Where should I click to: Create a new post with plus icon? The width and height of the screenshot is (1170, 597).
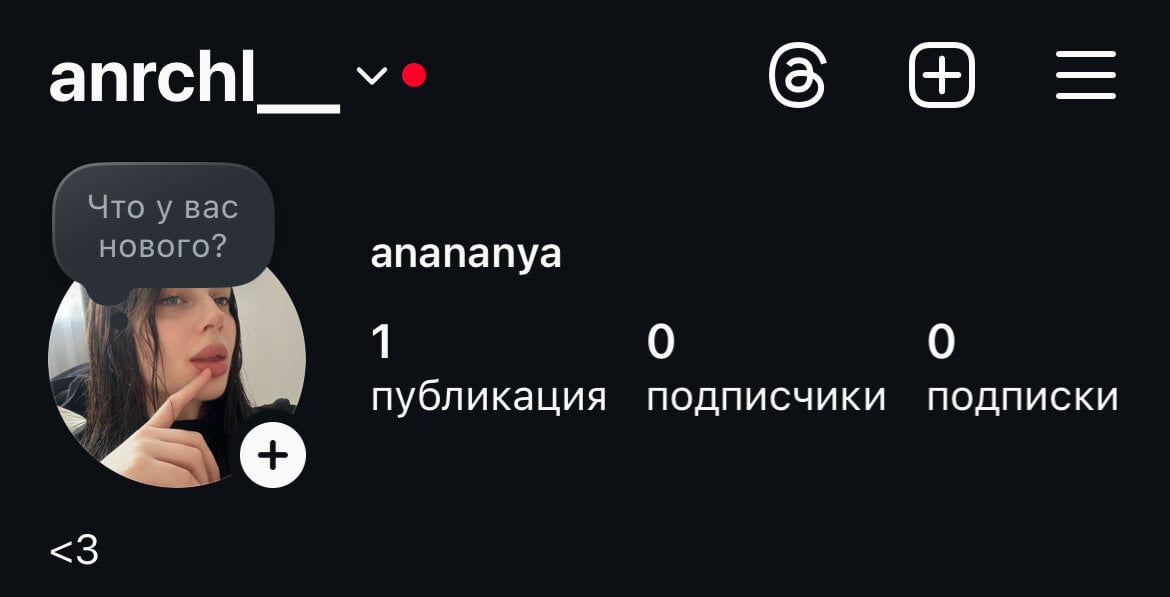[x=941, y=76]
